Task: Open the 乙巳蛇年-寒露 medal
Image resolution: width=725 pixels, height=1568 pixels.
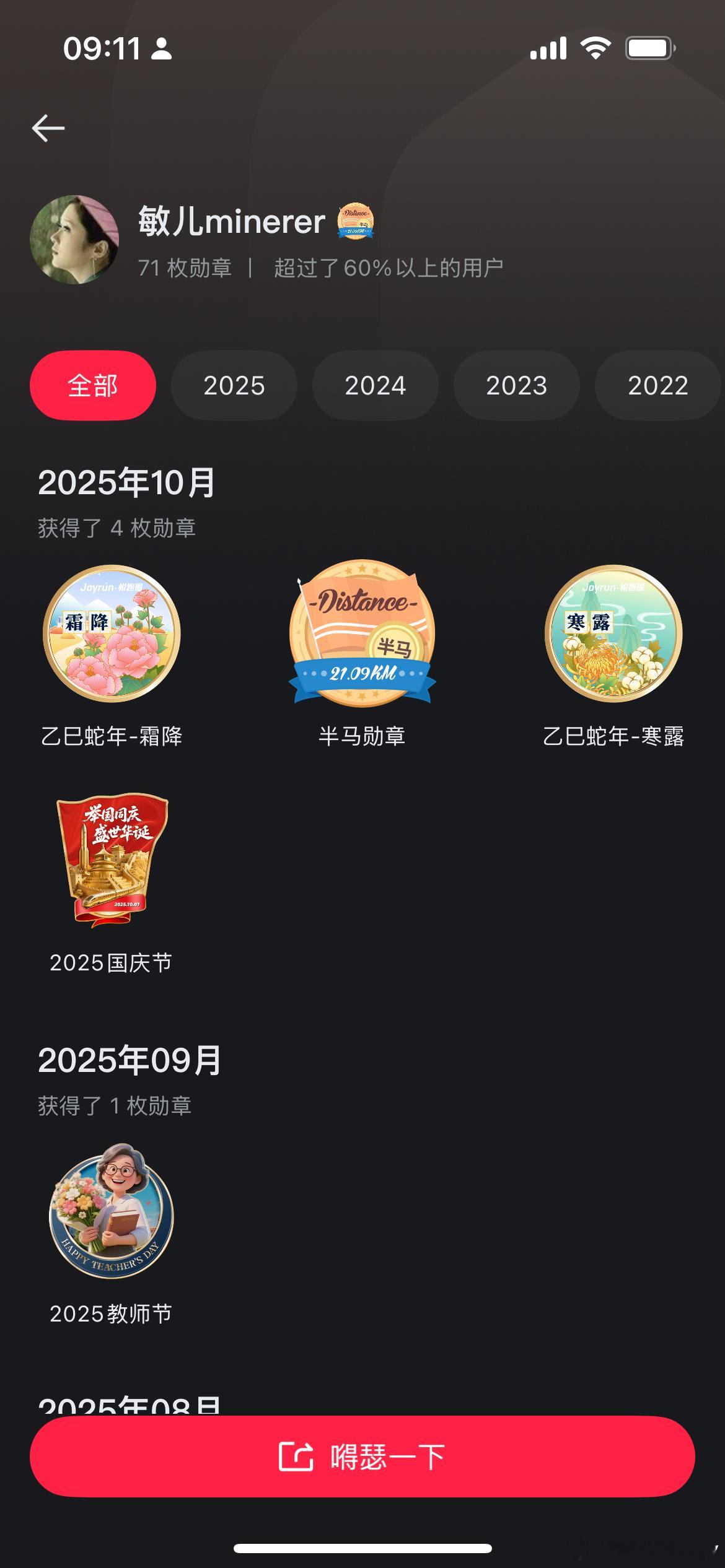Action: pyautogui.click(x=613, y=634)
